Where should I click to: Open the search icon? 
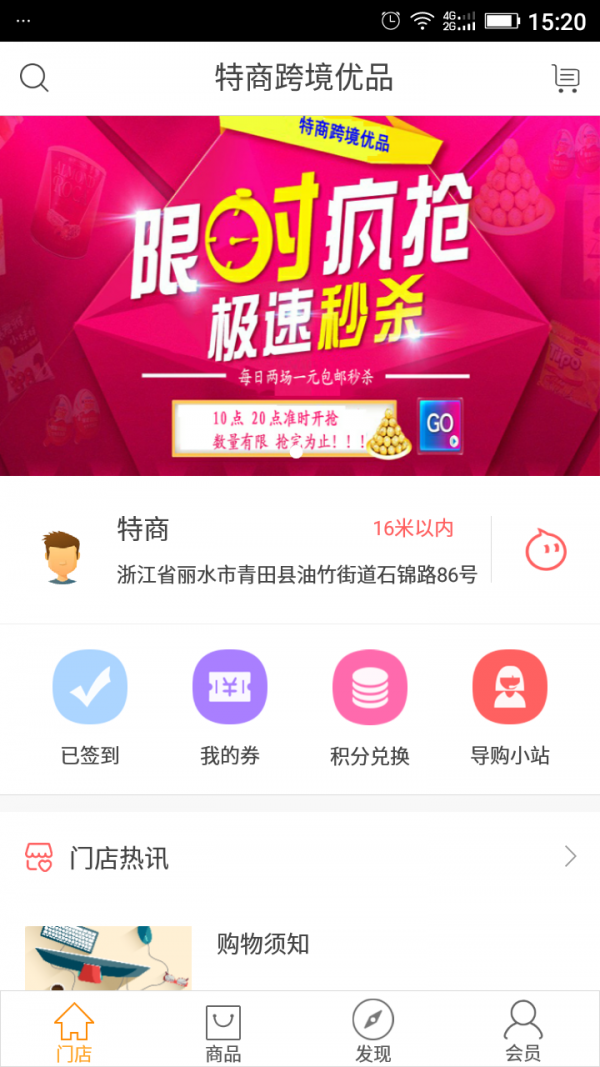coord(34,78)
